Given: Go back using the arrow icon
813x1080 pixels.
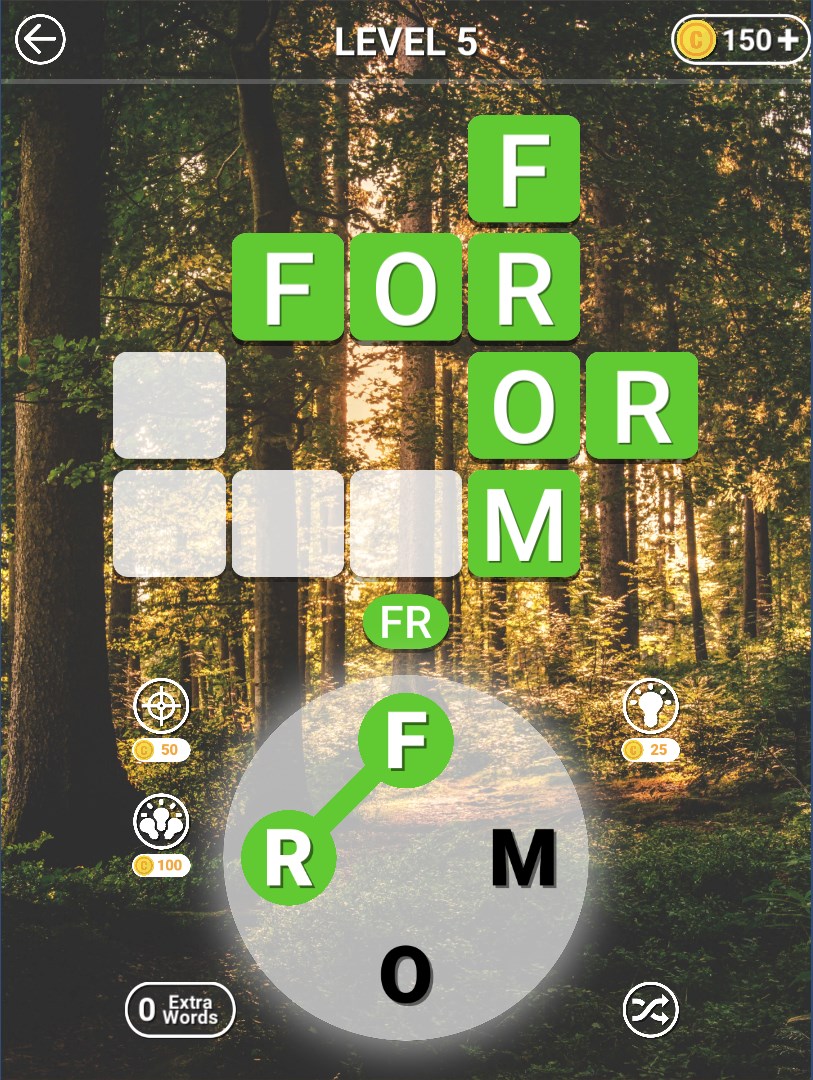Looking at the screenshot, I should 41,41.
